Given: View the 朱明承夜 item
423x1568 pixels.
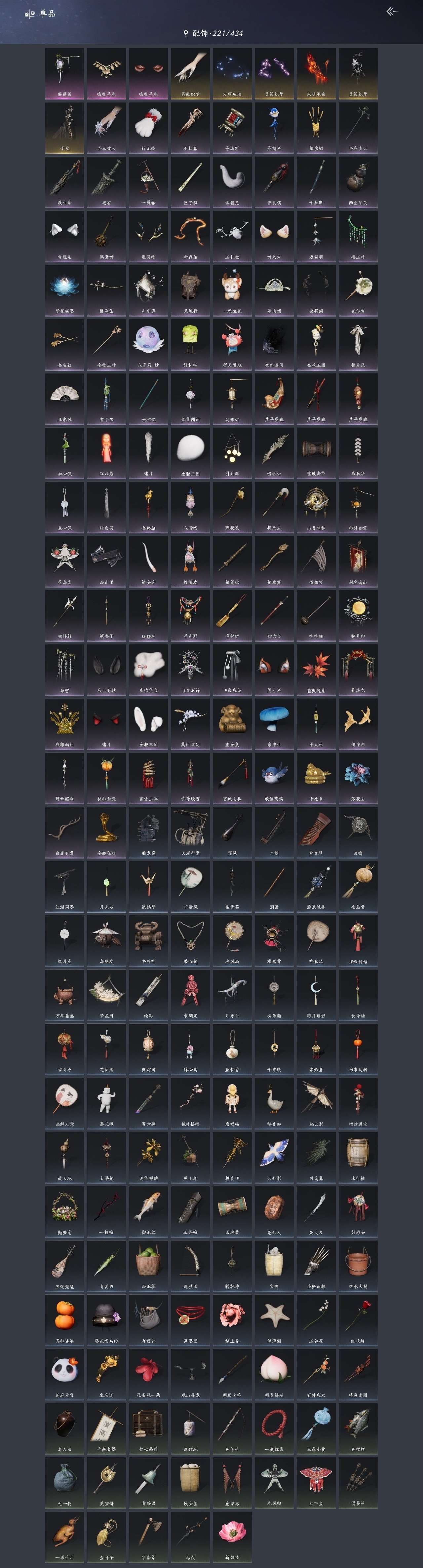Looking at the screenshot, I should click(316, 73).
